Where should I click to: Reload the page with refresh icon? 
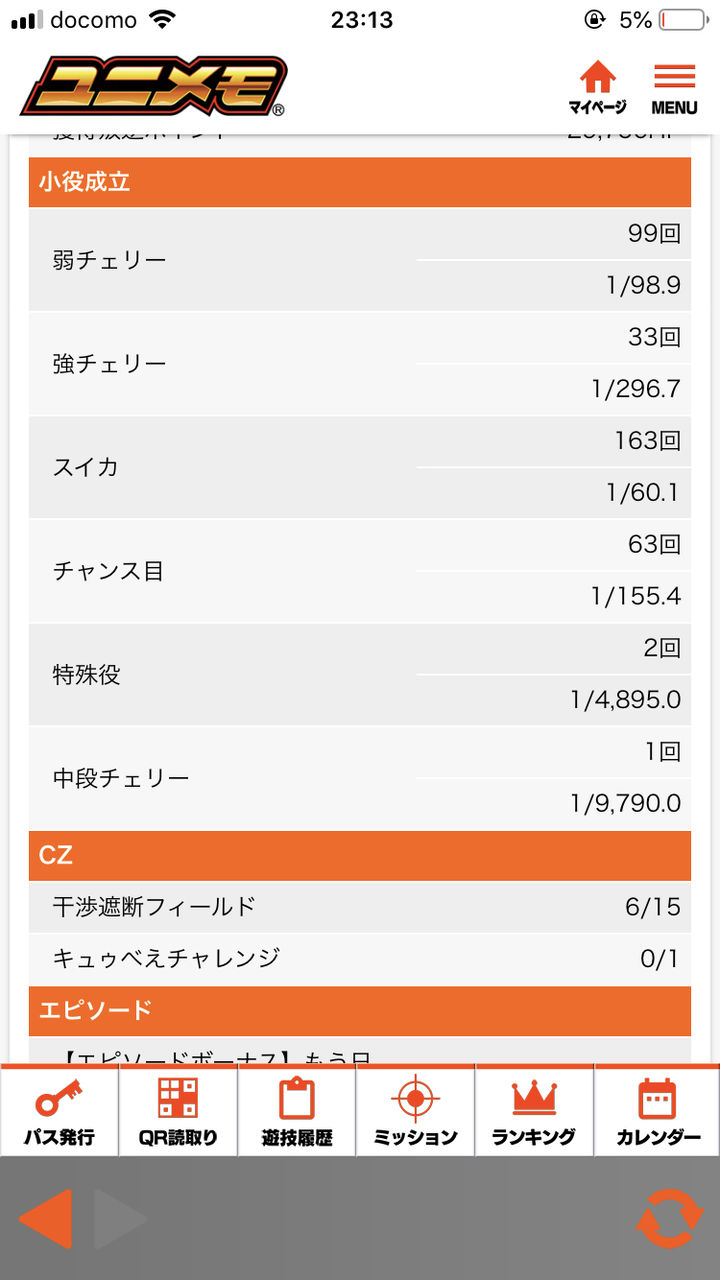pyautogui.click(x=669, y=1218)
